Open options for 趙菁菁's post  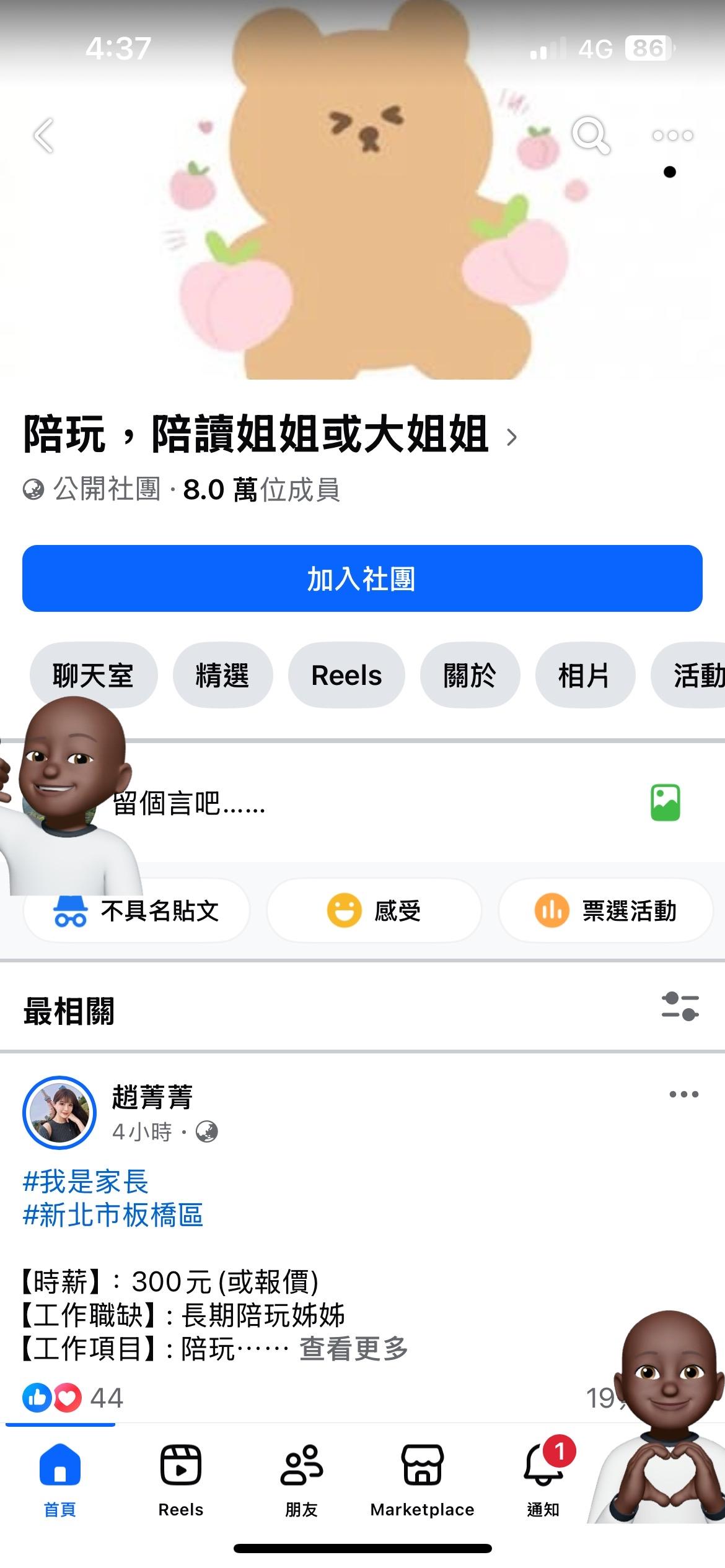(683, 1094)
